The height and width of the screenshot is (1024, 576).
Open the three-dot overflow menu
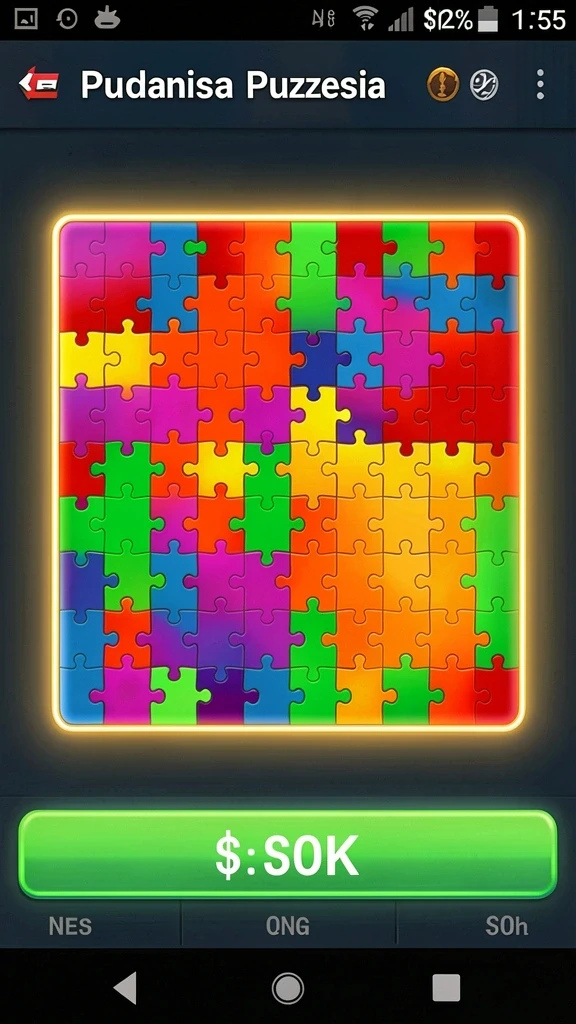[540, 85]
